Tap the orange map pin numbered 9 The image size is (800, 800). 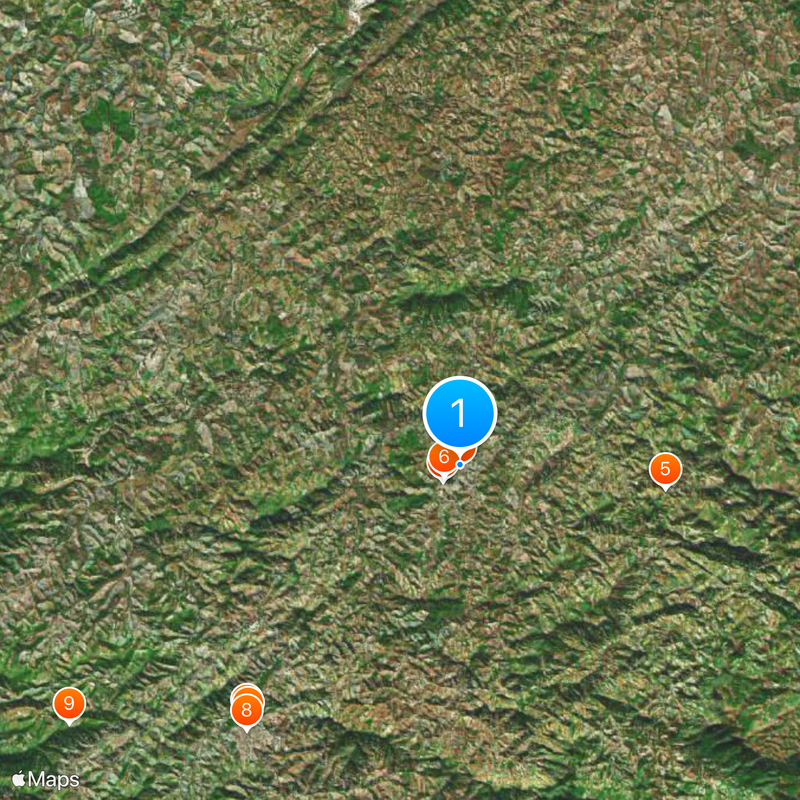[x=69, y=704]
